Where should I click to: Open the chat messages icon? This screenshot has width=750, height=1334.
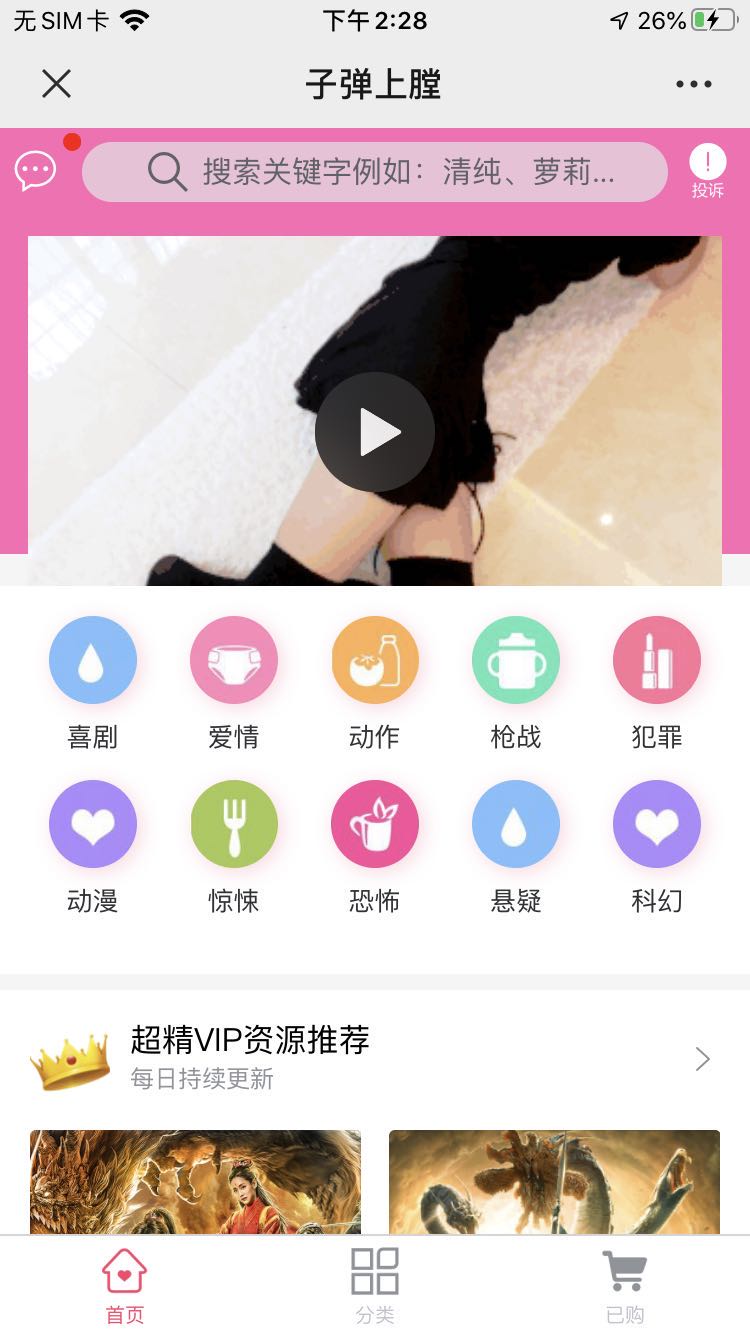click(x=35, y=172)
